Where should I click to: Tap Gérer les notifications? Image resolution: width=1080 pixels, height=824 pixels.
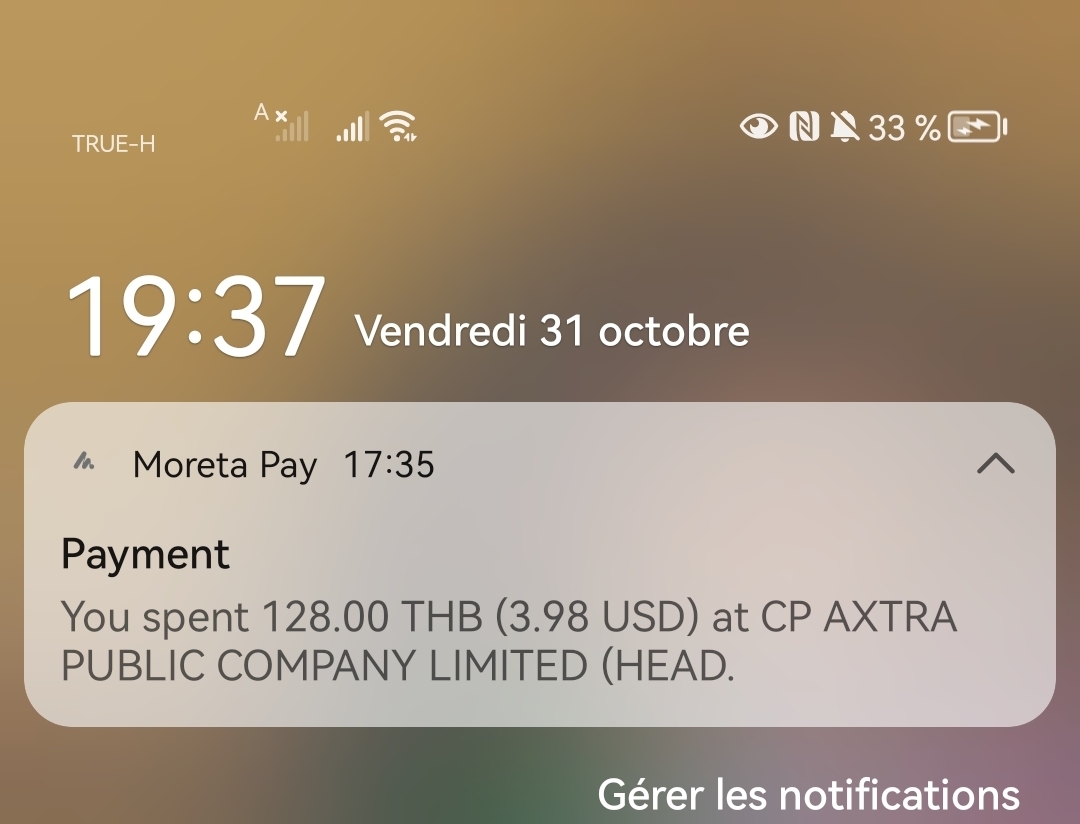[x=808, y=795]
